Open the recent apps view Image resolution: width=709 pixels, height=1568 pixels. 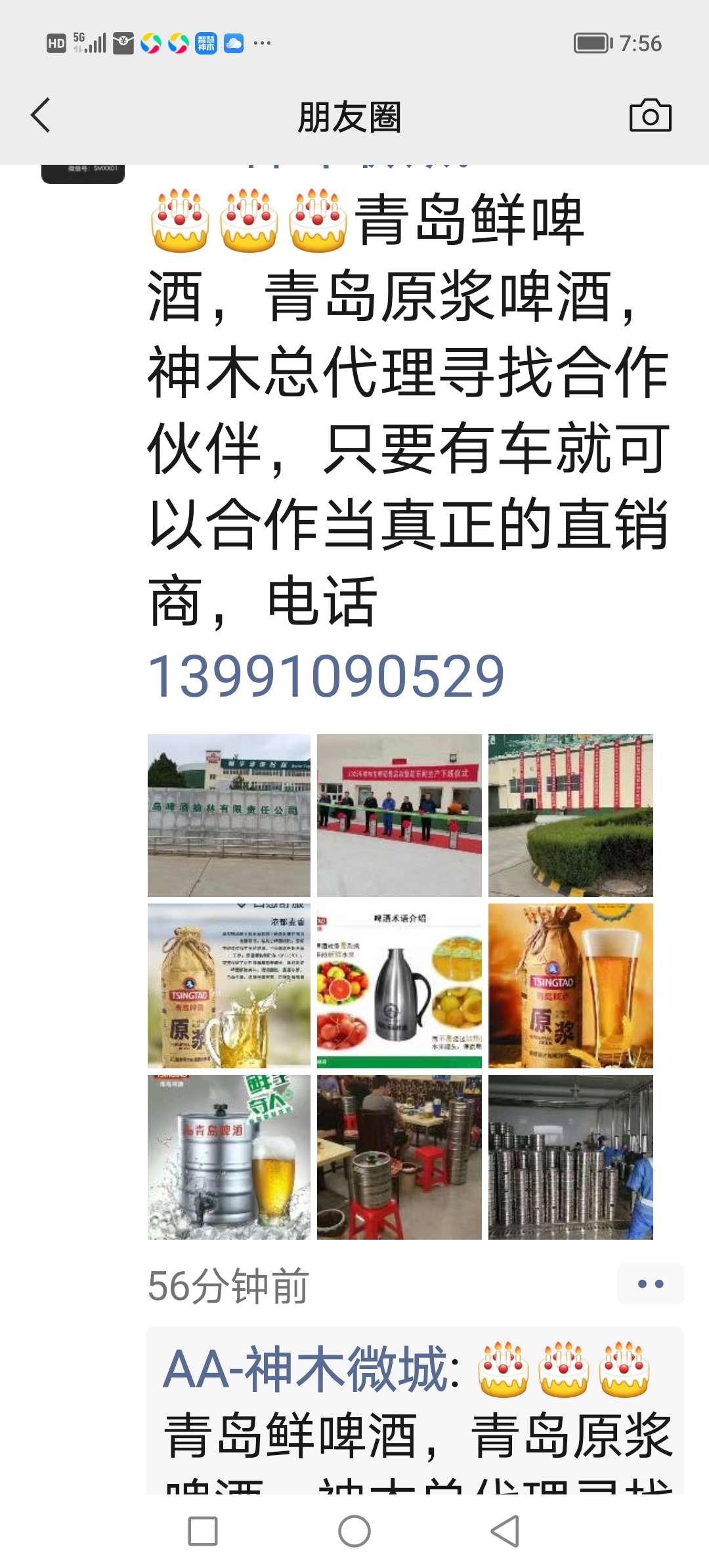(x=203, y=1531)
